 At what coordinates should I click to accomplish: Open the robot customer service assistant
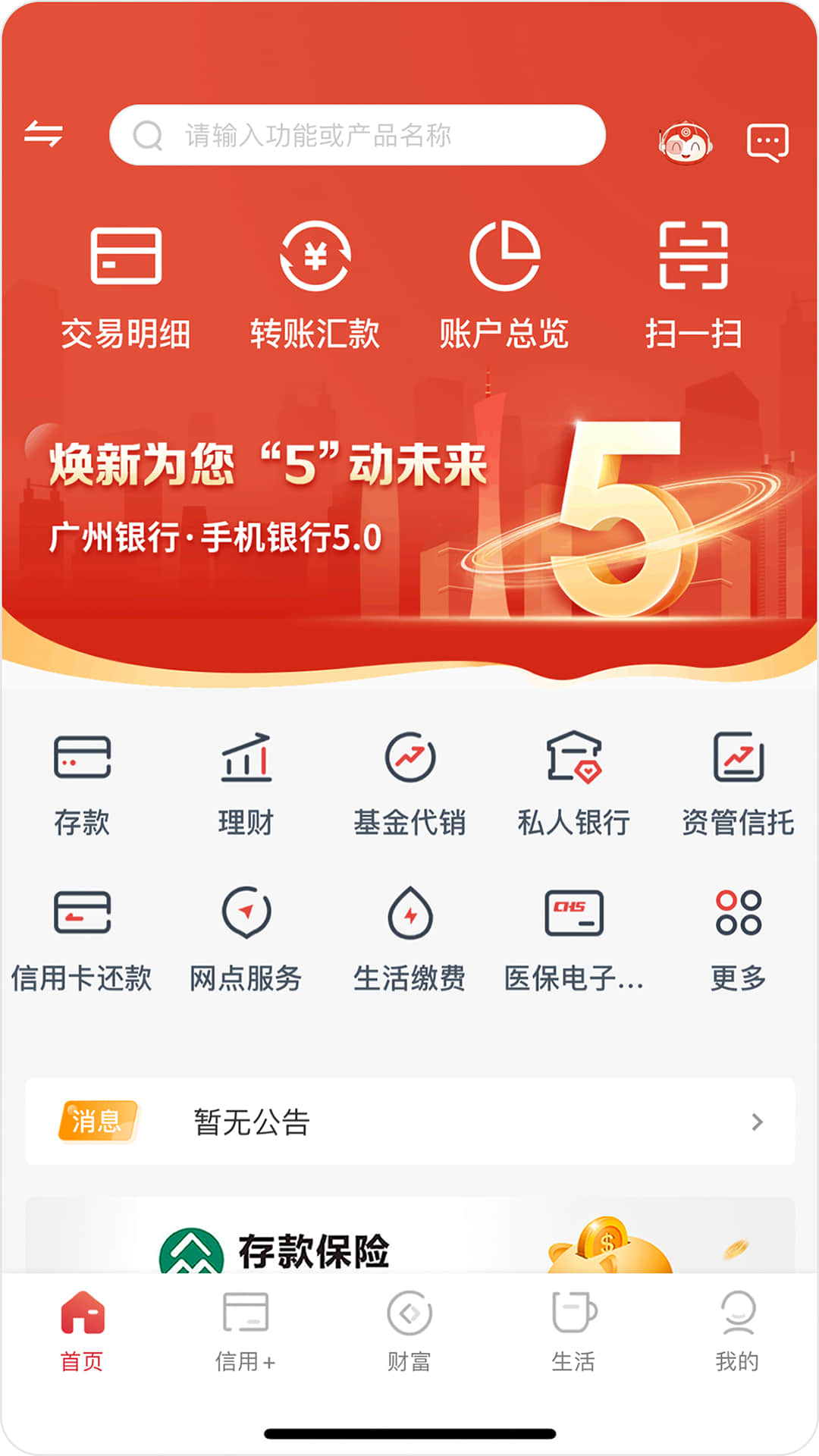[685, 140]
